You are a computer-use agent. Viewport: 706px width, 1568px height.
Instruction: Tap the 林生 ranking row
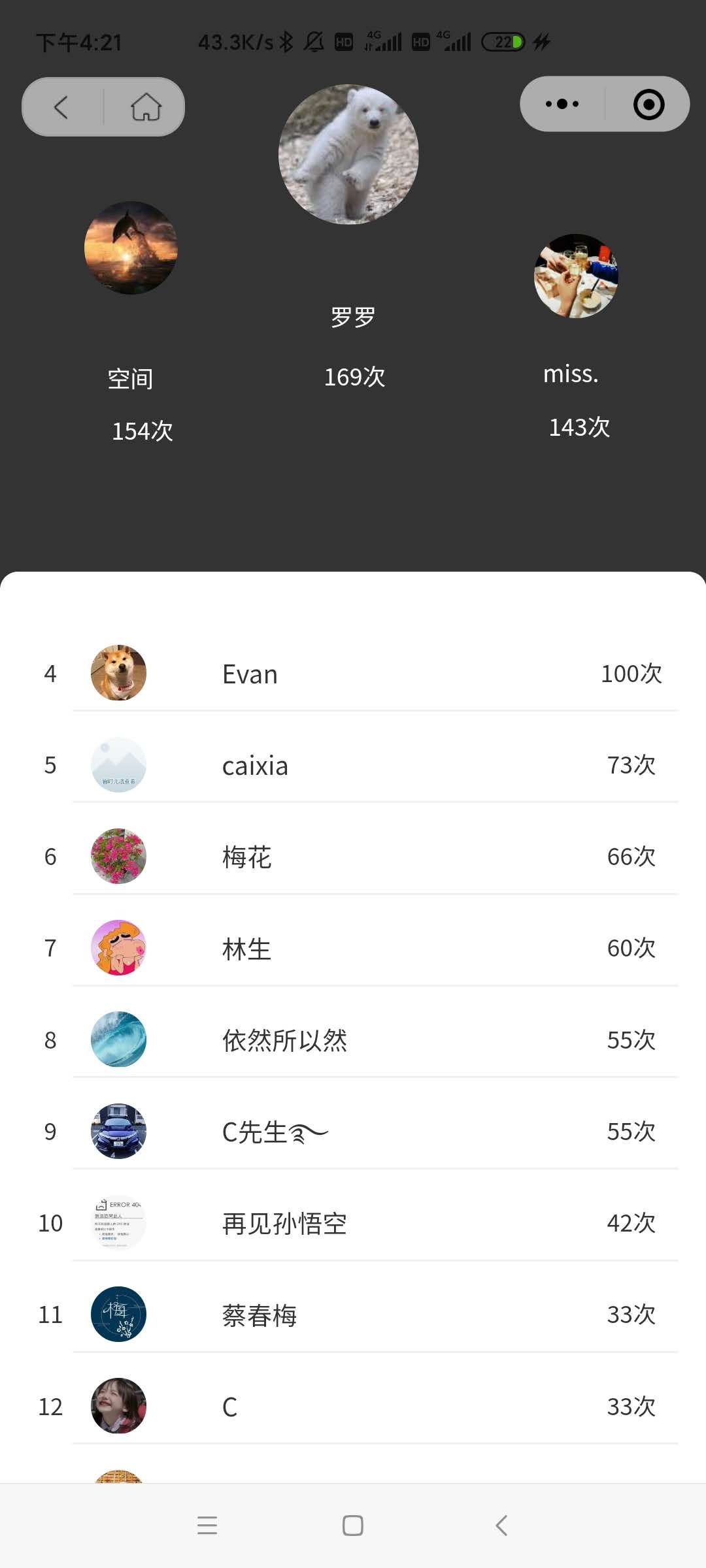(x=375, y=948)
